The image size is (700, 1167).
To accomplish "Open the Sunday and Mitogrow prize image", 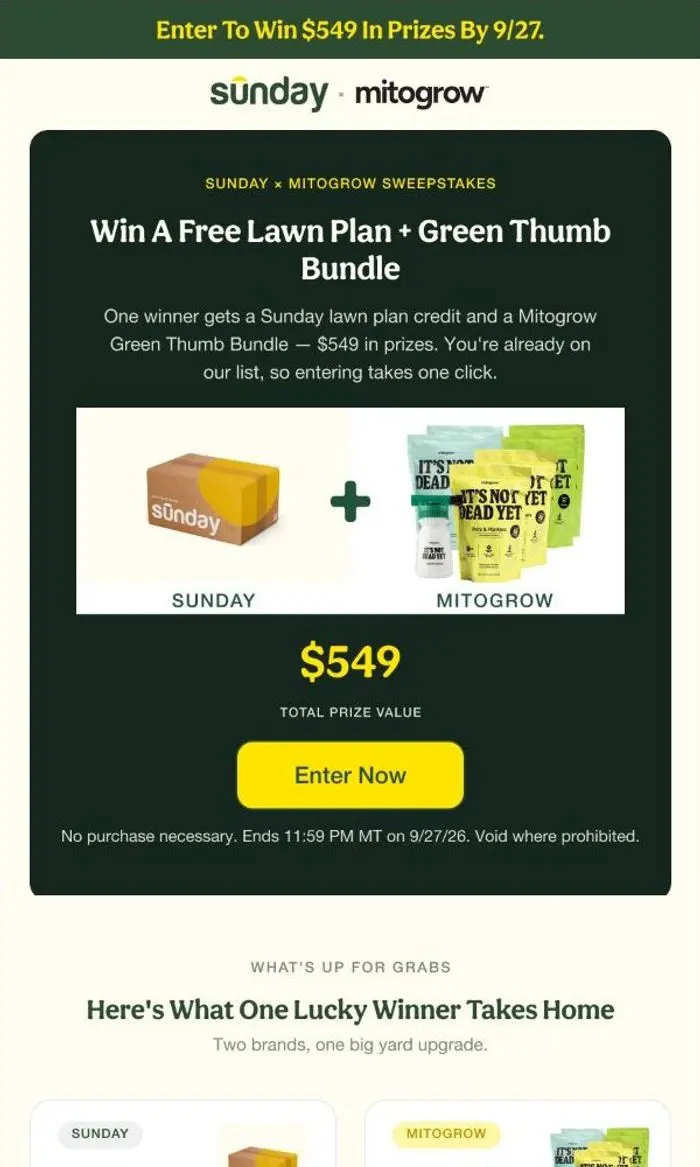I will 350,511.
